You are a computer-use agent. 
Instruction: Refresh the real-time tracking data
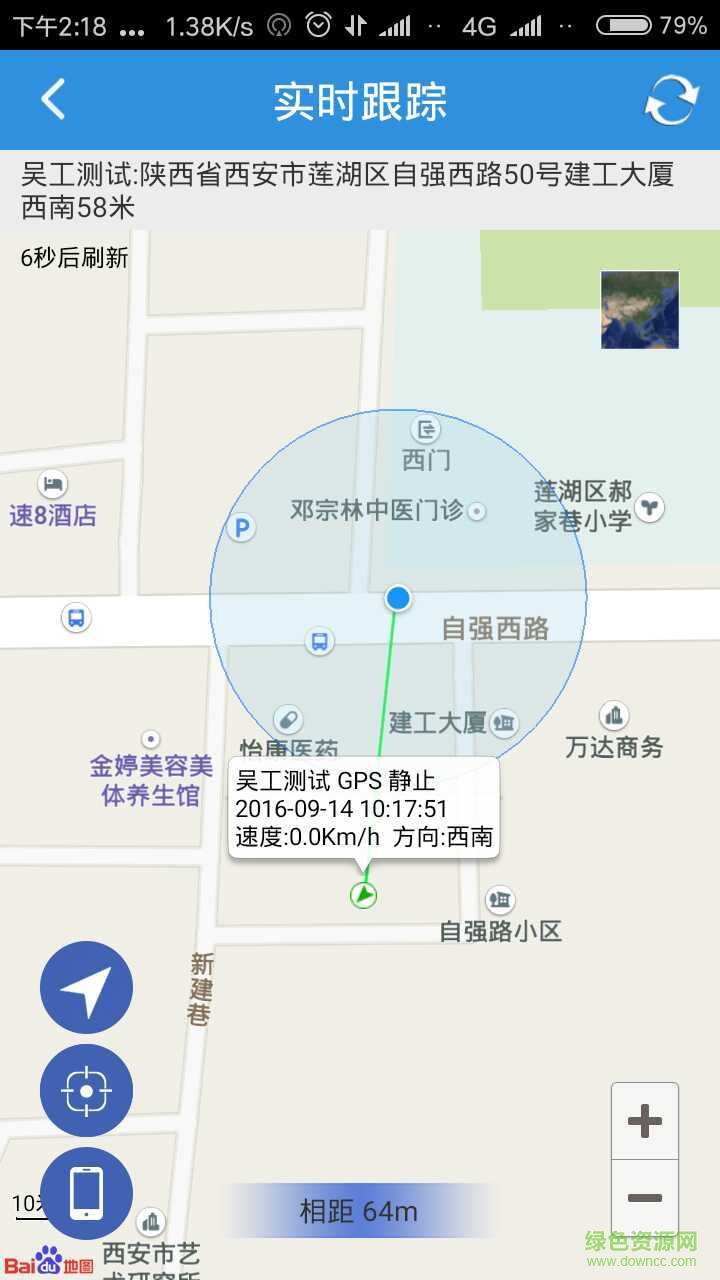pos(670,100)
